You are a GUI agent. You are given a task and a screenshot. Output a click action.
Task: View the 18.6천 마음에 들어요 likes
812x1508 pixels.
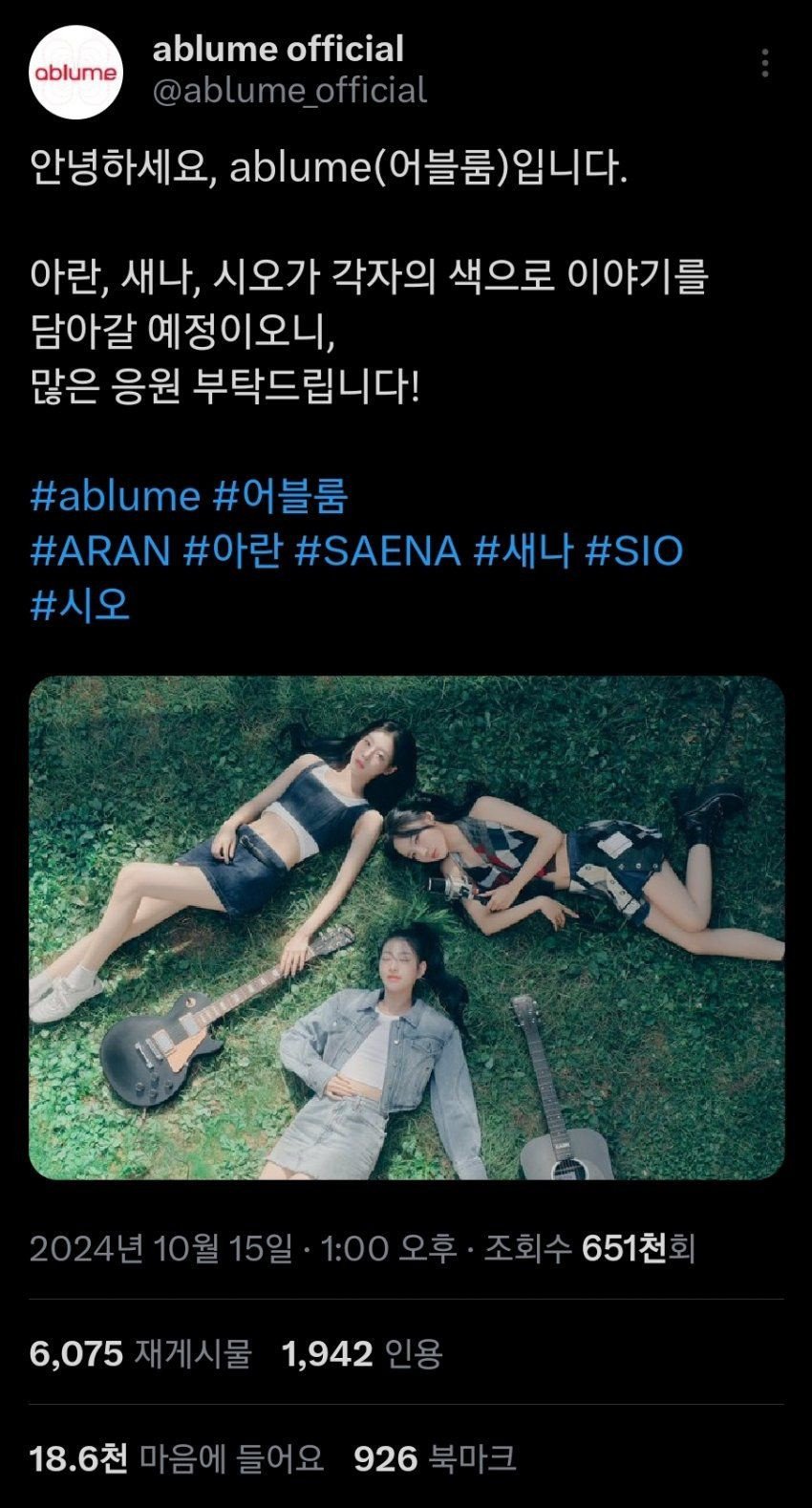(177, 1458)
